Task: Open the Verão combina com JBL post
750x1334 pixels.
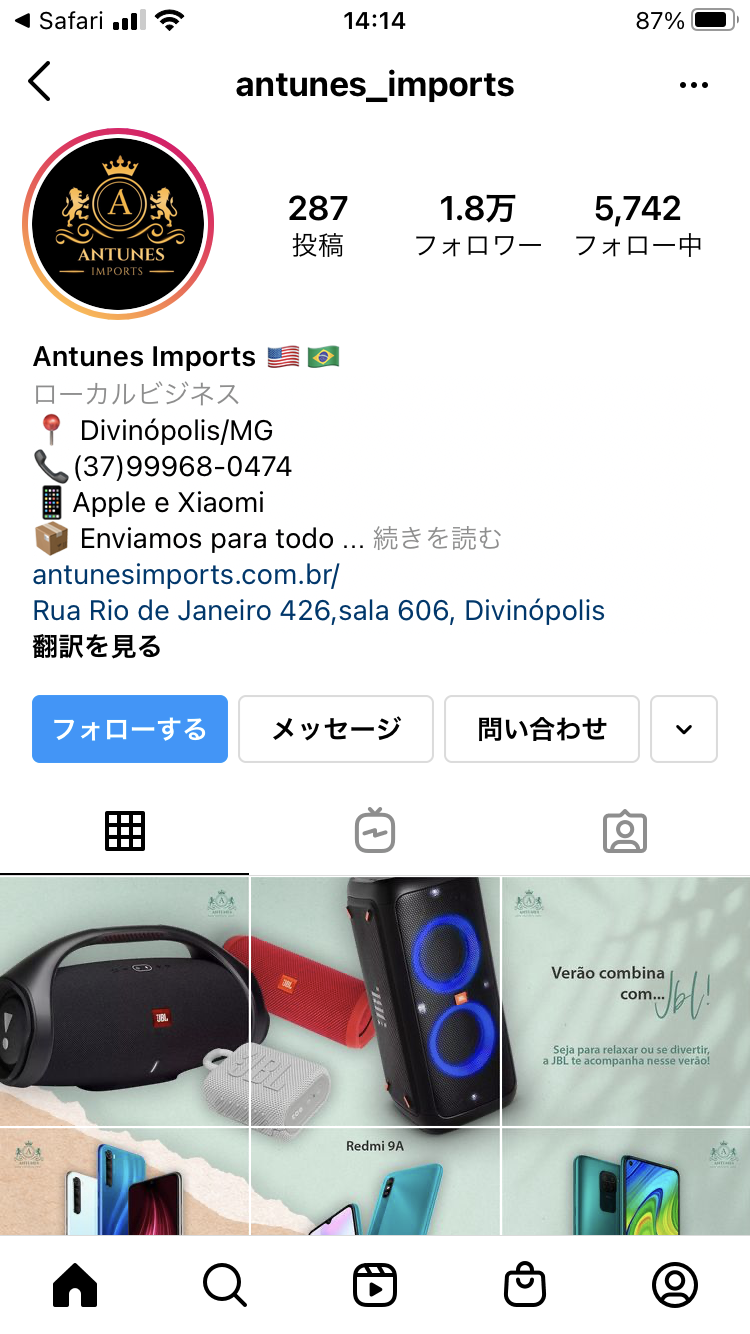Action: [x=625, y=1000]
